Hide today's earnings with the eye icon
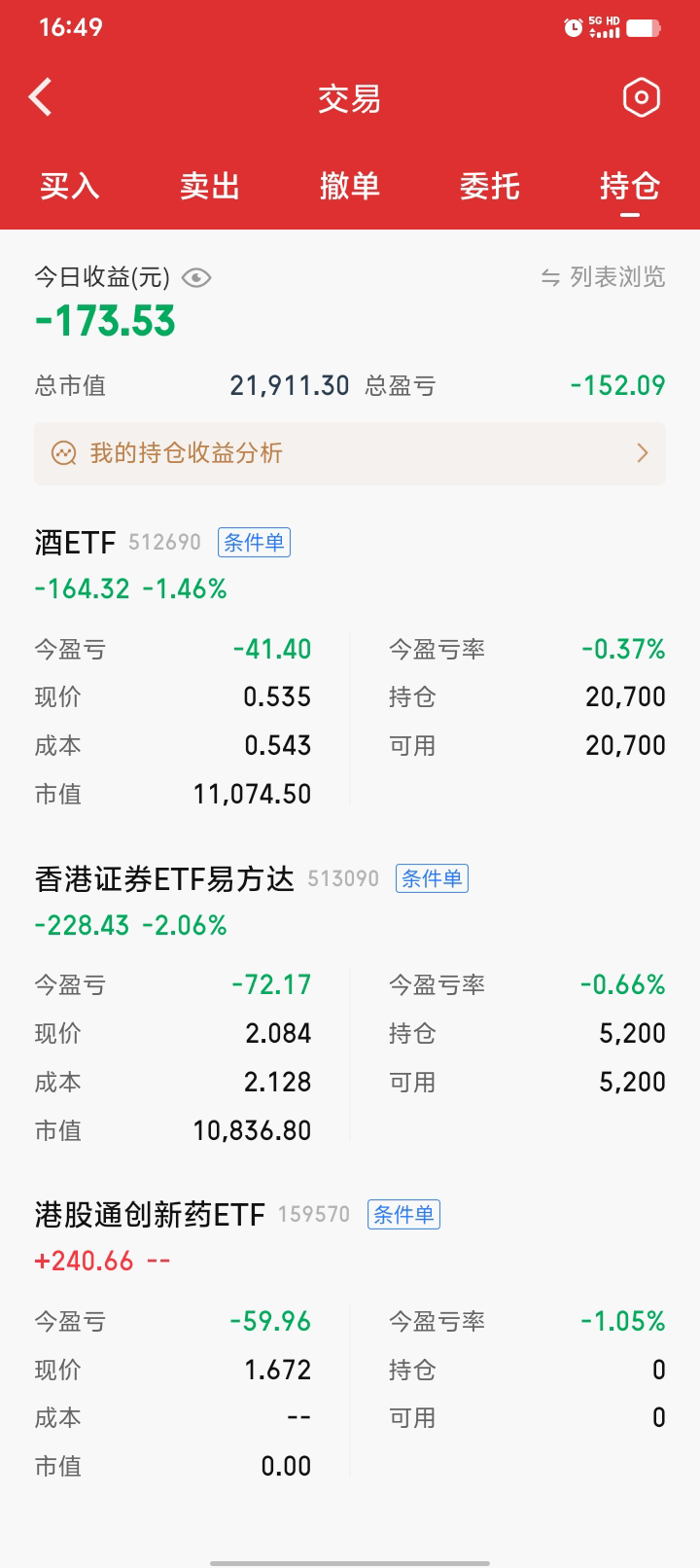 [196, 278]
